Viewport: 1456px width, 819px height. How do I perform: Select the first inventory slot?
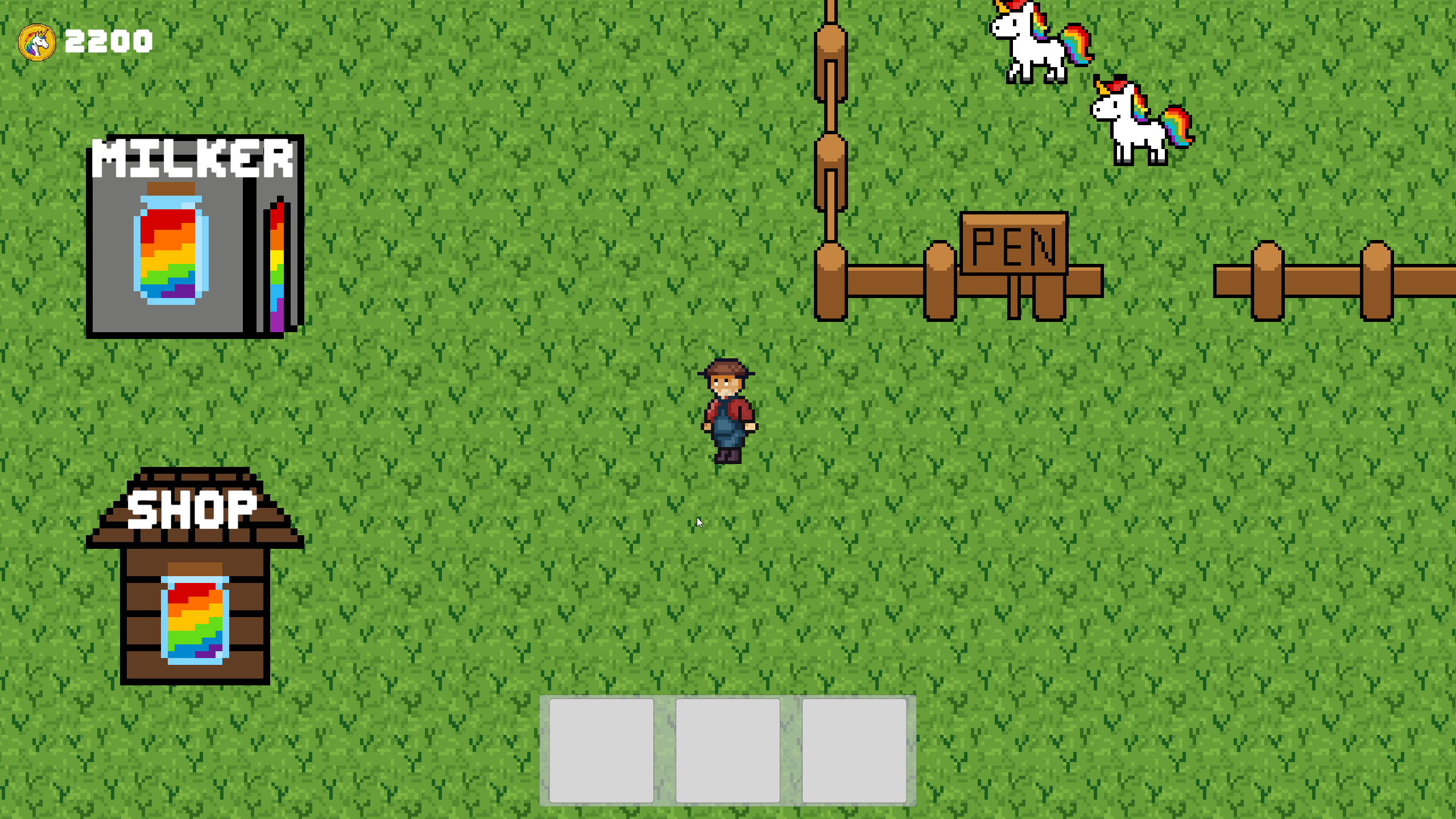click(601, 750)
